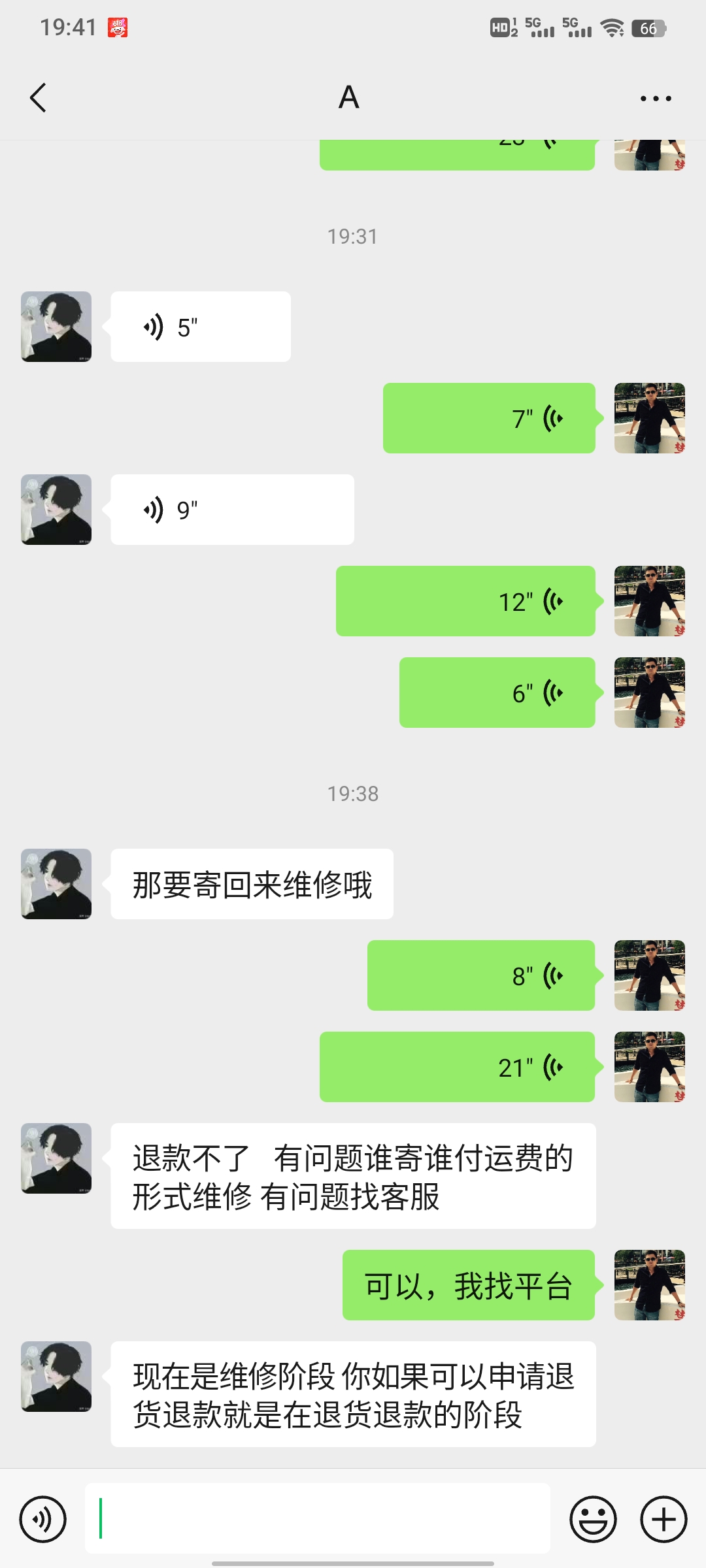Image resolution: width=706 pixels, height=1568 pixels.
Task: Play the sent 6-second voice message
Action: pyautogui.click(x=497, y=693)
